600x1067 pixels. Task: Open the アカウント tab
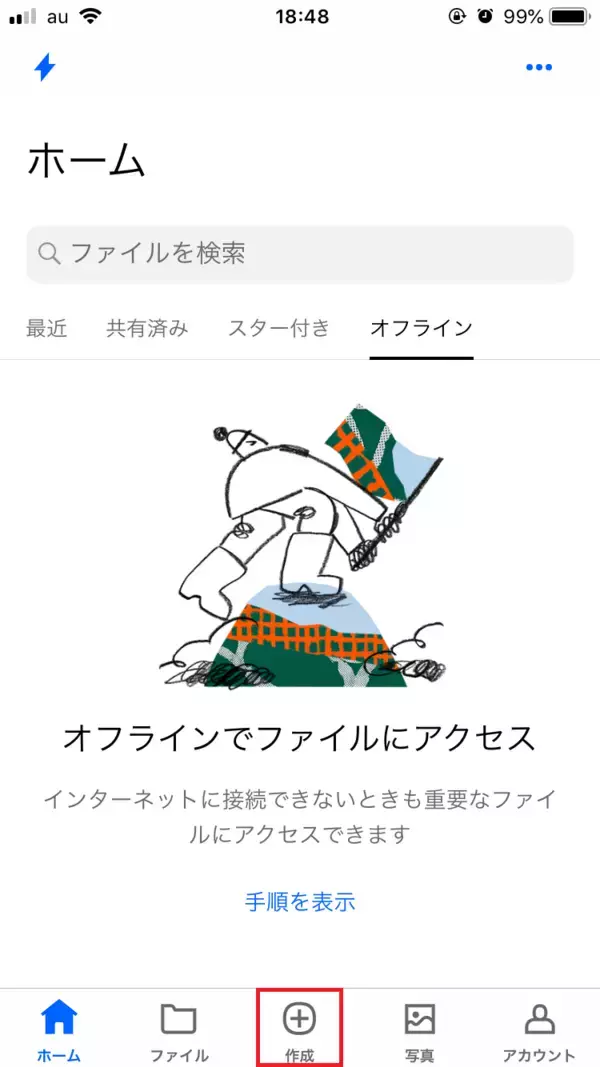pos(539,1029)
